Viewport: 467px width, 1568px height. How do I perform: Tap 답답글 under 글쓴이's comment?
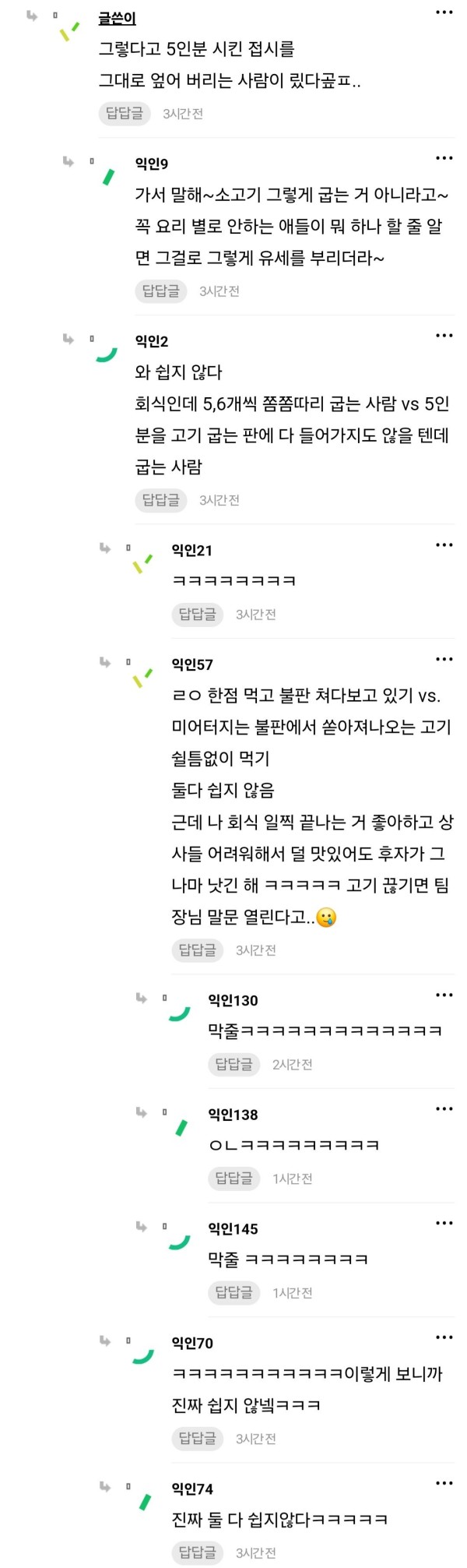(x=125, y=113)
